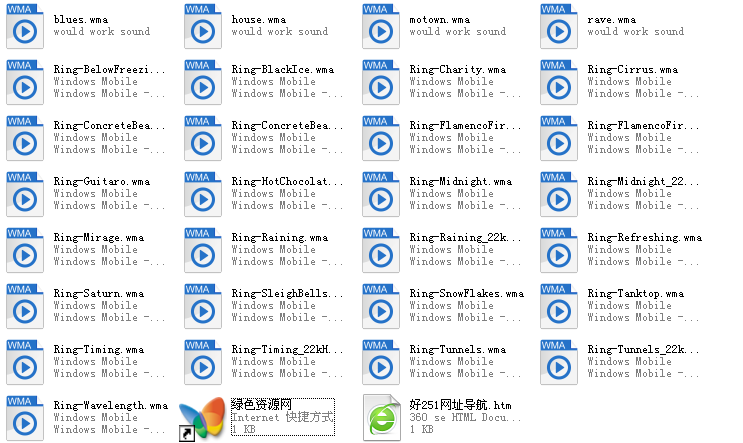Select the rave.wma file
This screenshot has height=443, width=743.
[559, 26]
